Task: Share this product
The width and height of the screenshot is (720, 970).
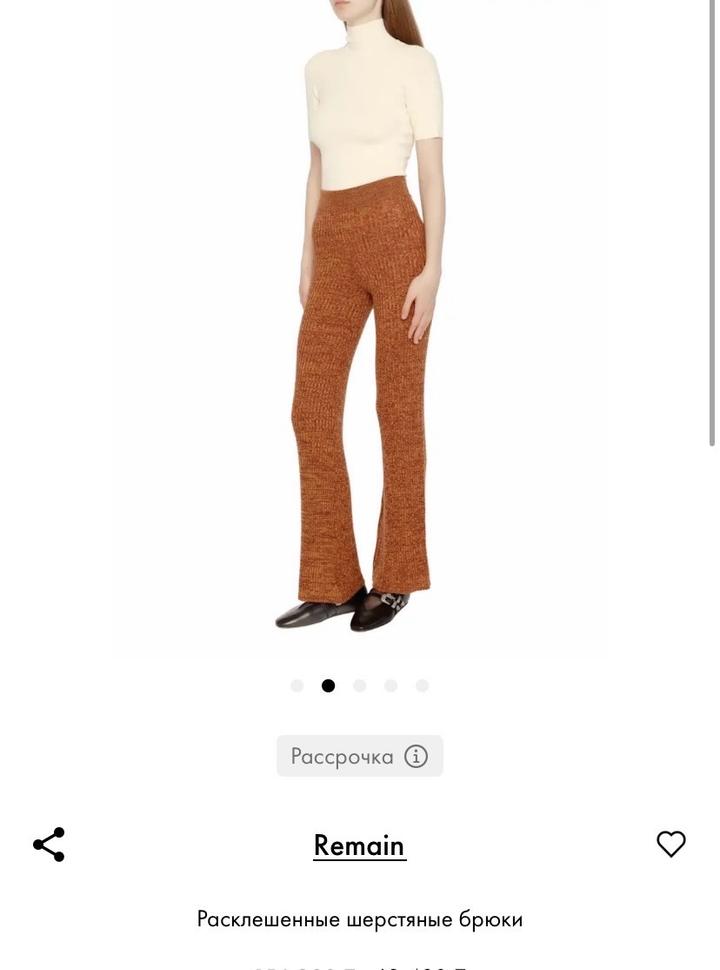Action: [49, 845]
